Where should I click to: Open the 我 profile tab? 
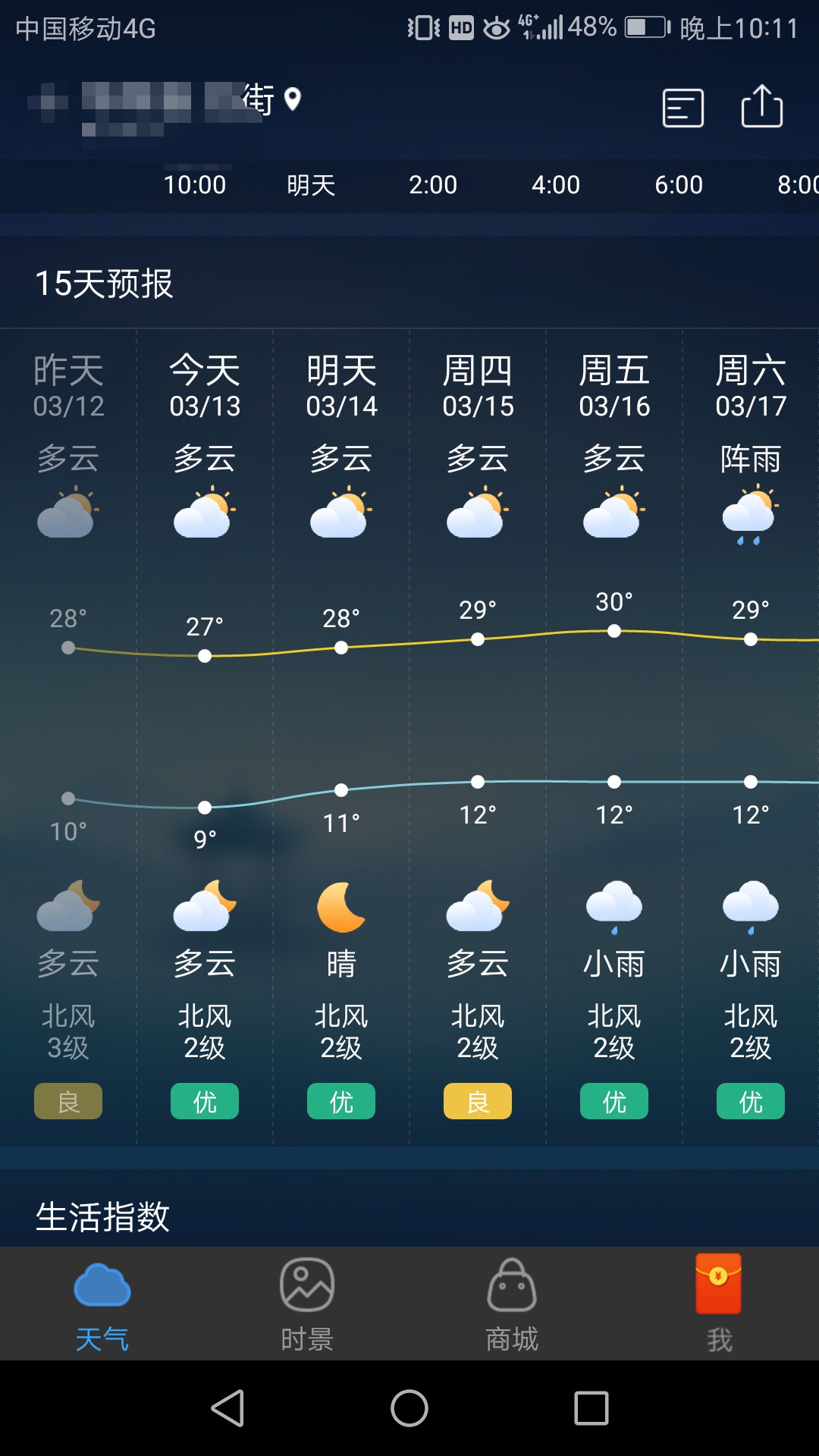pyautogui.click(x=718, y=1304)
